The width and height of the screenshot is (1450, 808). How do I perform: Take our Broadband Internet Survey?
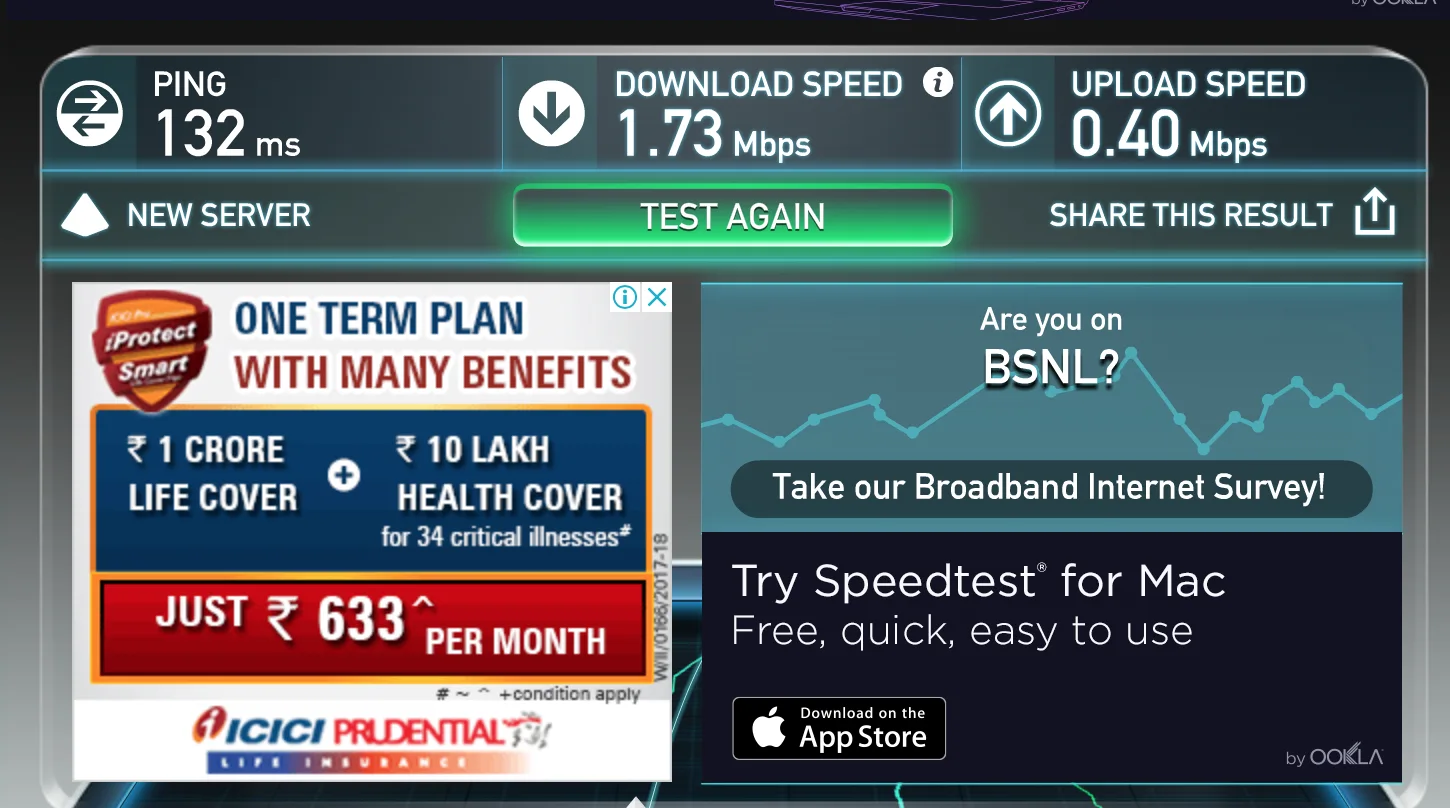point(1050,488)
